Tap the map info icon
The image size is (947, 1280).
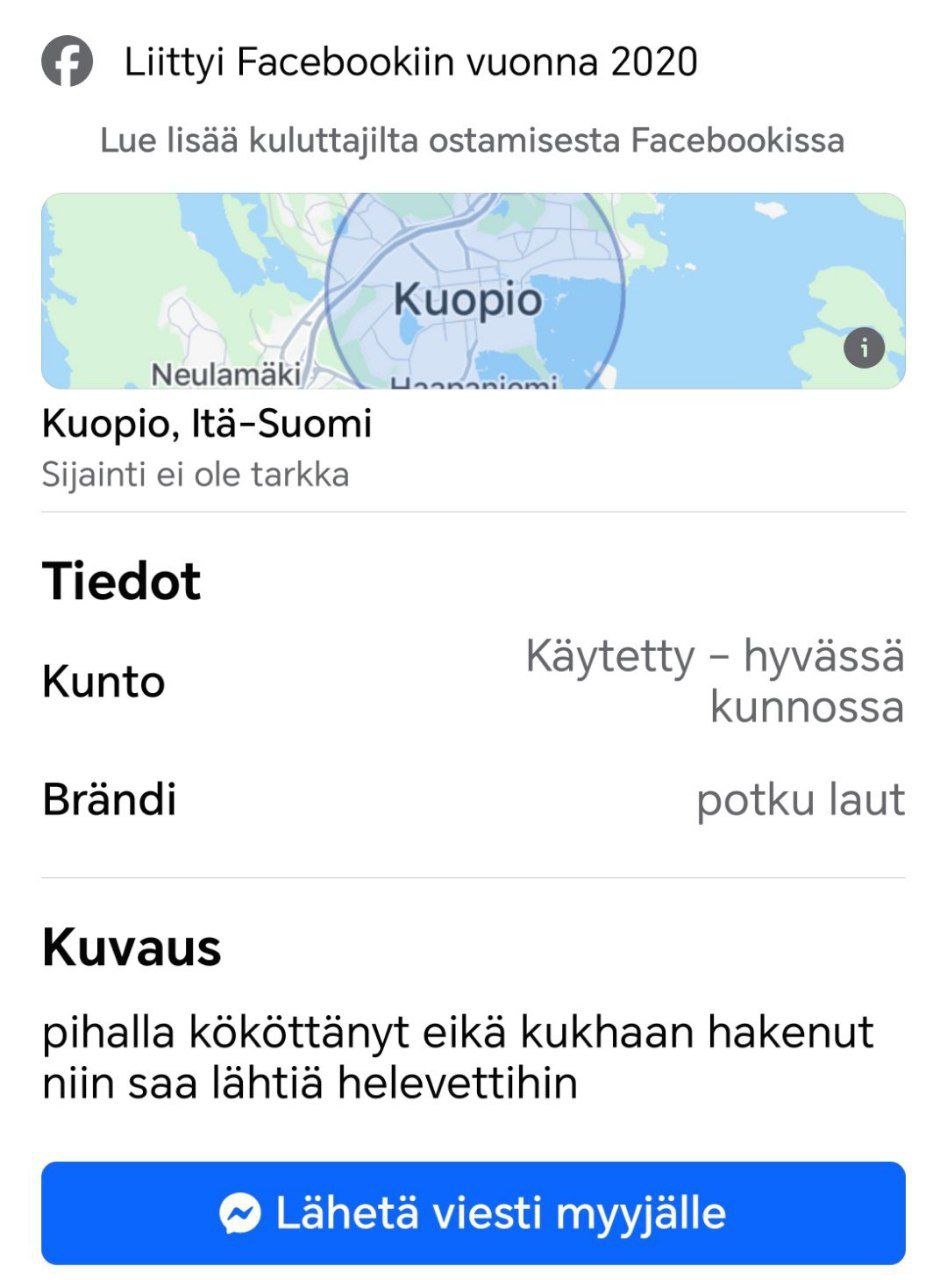[864, 348]
